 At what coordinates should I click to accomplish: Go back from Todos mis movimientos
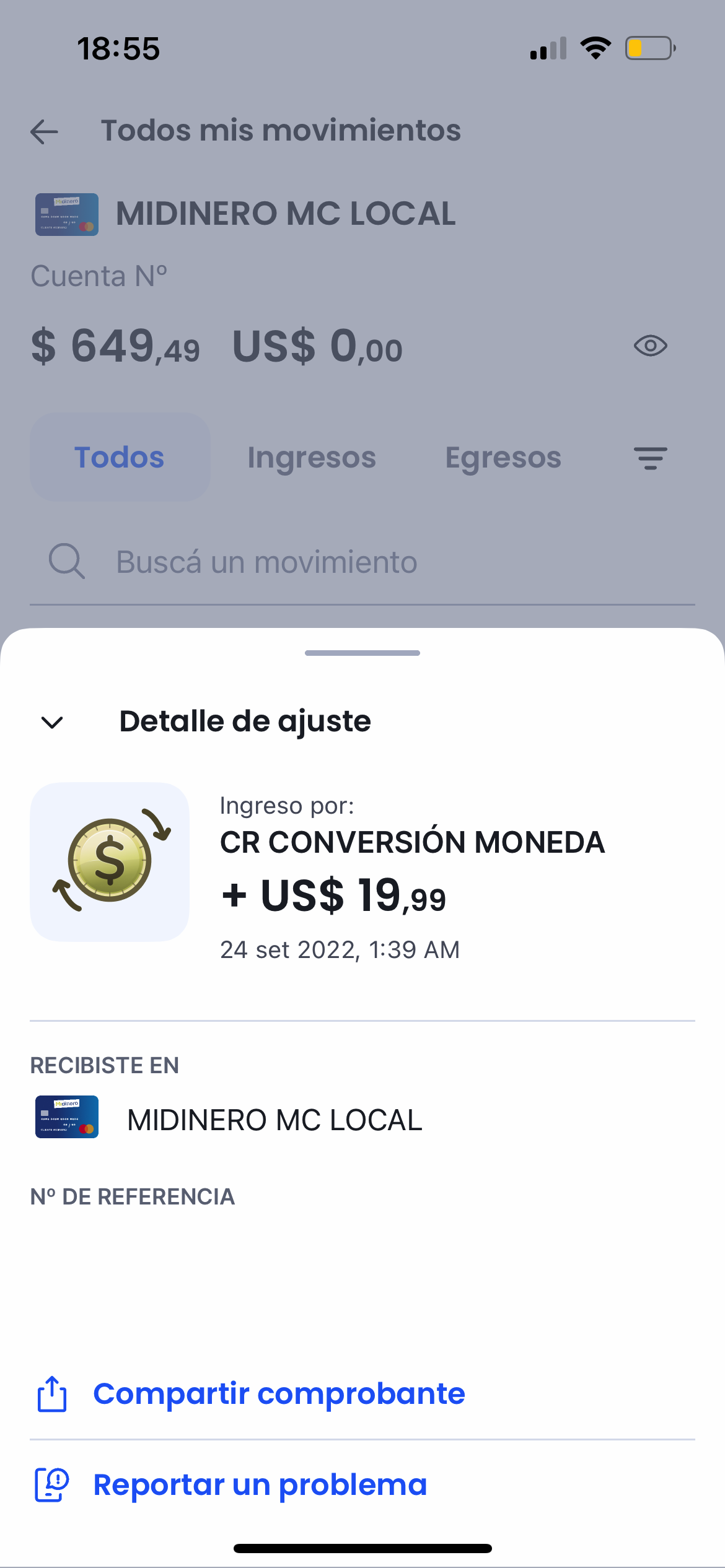coord(45,131)
